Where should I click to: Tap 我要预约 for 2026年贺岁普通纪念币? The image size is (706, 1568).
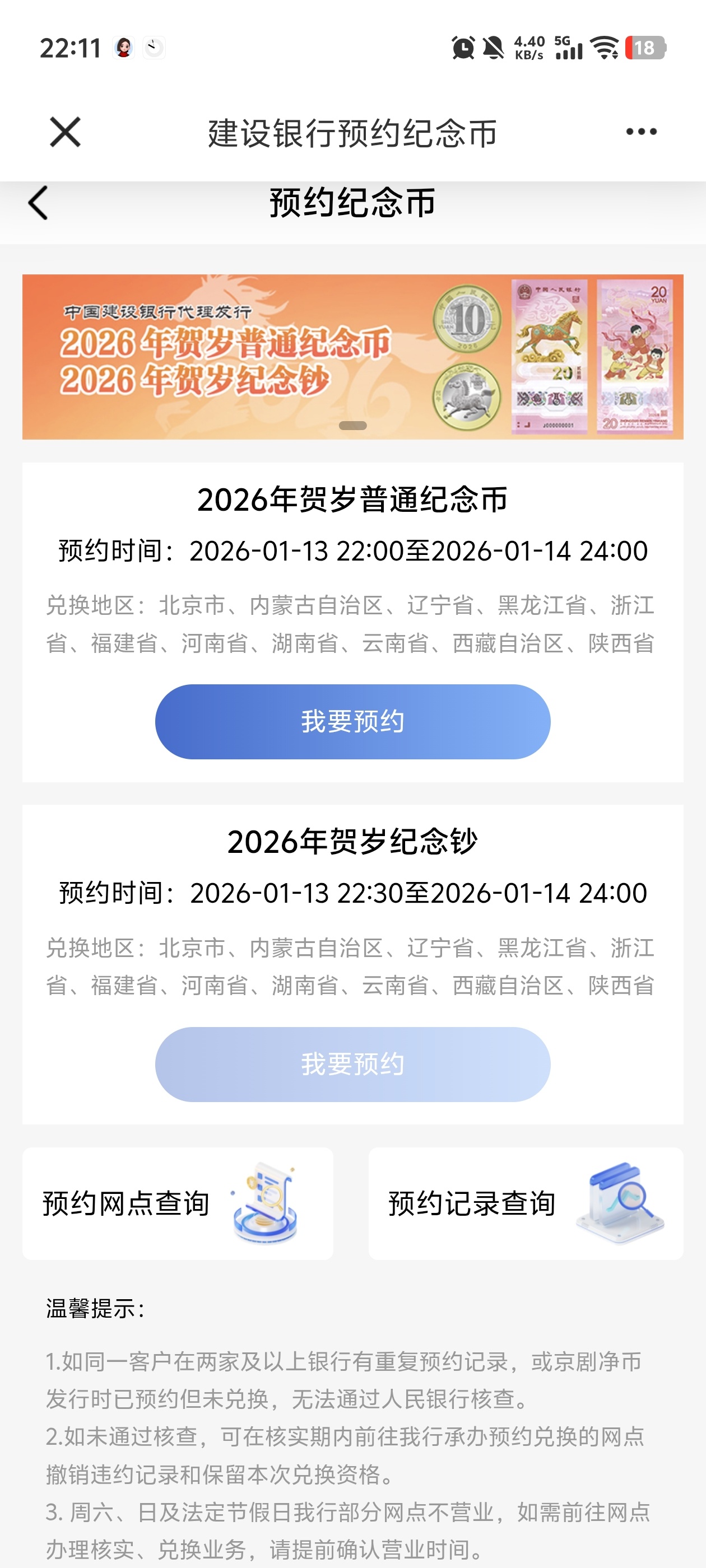pos(352,721)
